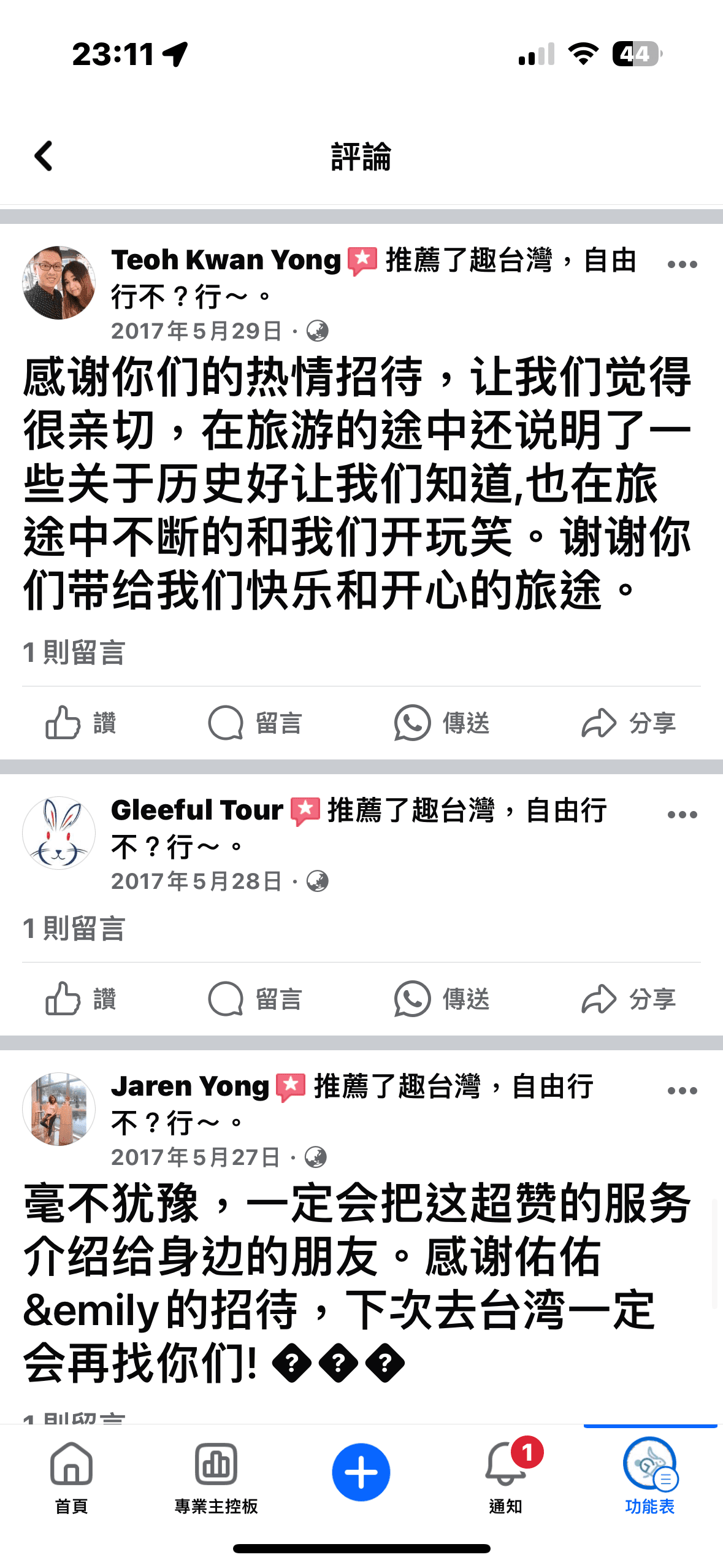Open Gleeful Tour's profile picture
The height and width of the screenshot is (1568, 723).
(59, 832)
